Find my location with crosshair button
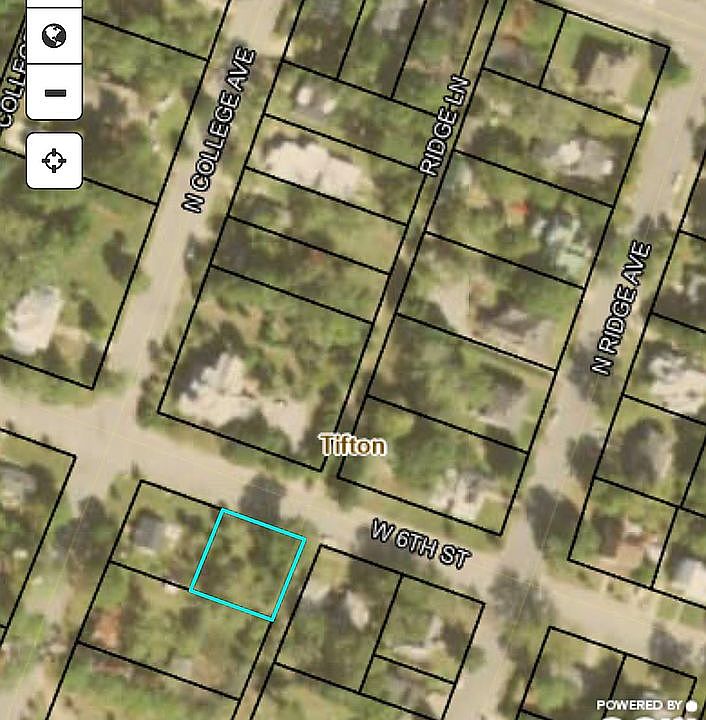The height and width of the screenshot is (720, 706). 54,160
